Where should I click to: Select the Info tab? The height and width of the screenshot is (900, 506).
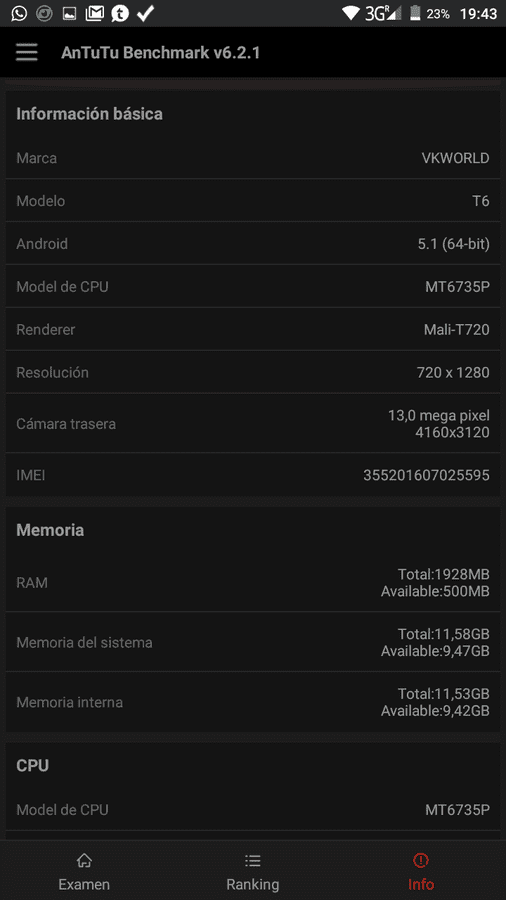pyautogui.click(x=421, y=871)
